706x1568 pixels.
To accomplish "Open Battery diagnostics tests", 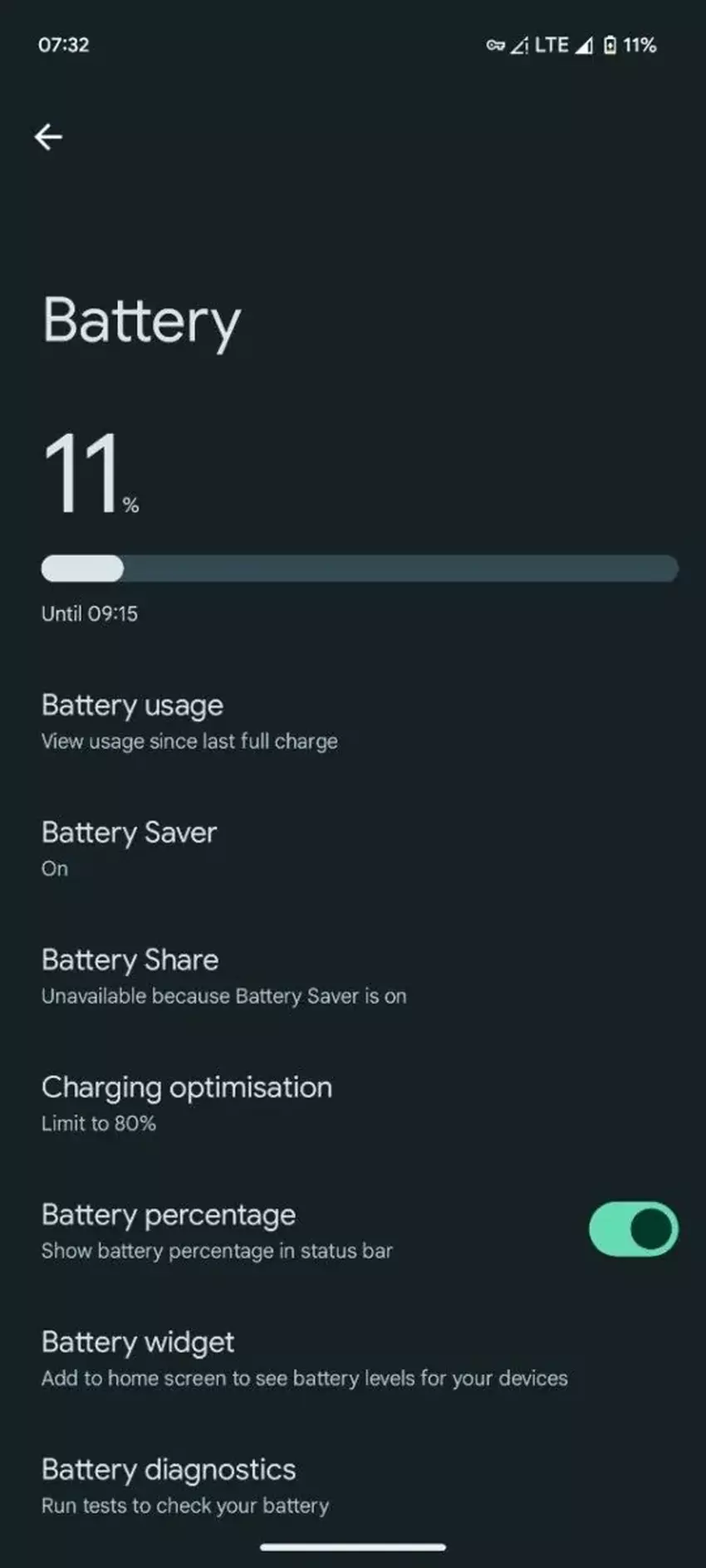I will click(185, 1485).
